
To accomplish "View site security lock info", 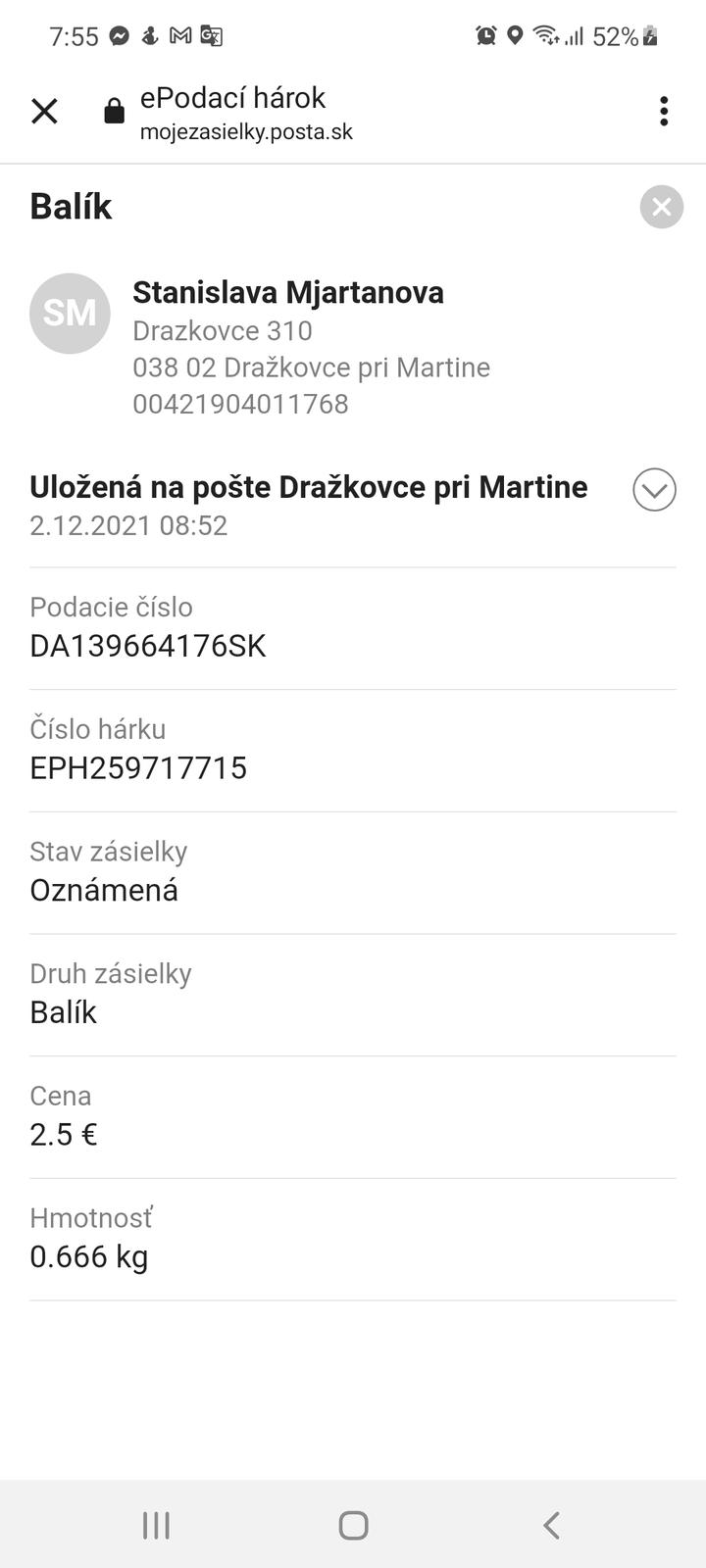I will [115, 112].
